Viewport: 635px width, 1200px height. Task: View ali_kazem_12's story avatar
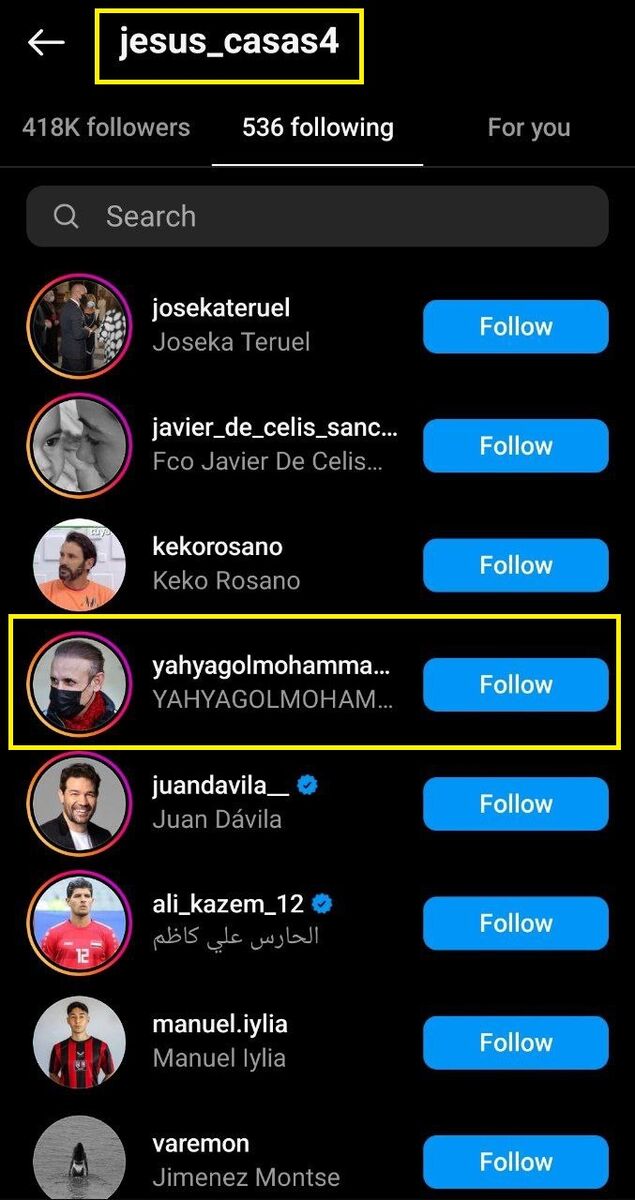[79, 923]
